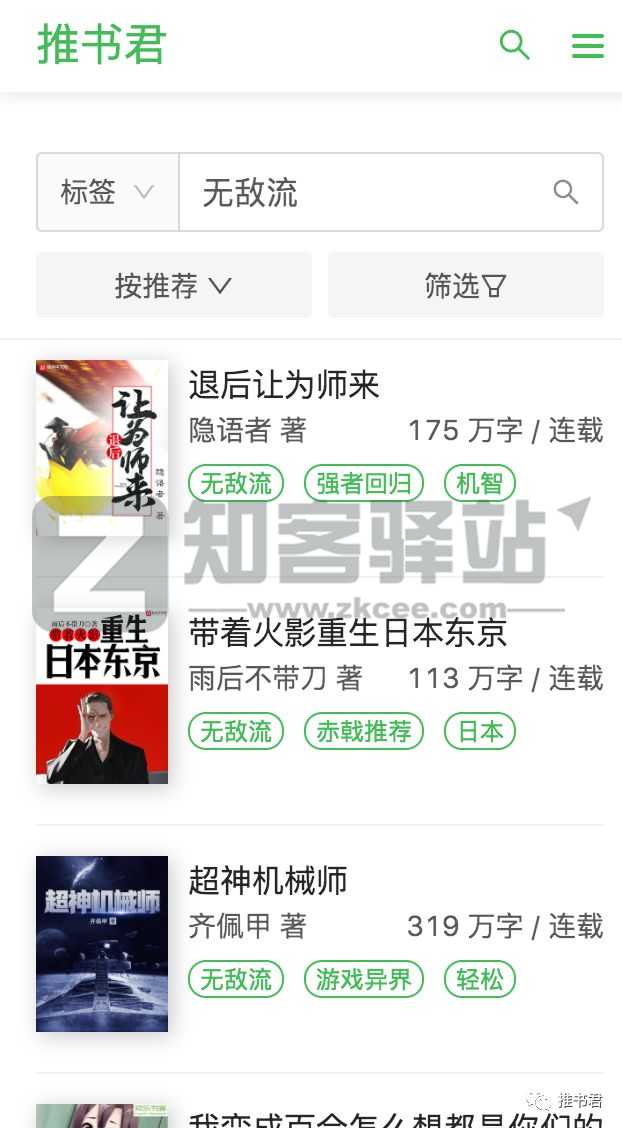The height and width of the screenshot is (1128, 622).
Task: Open the hamburger menu
Action: tap(587, 46)
